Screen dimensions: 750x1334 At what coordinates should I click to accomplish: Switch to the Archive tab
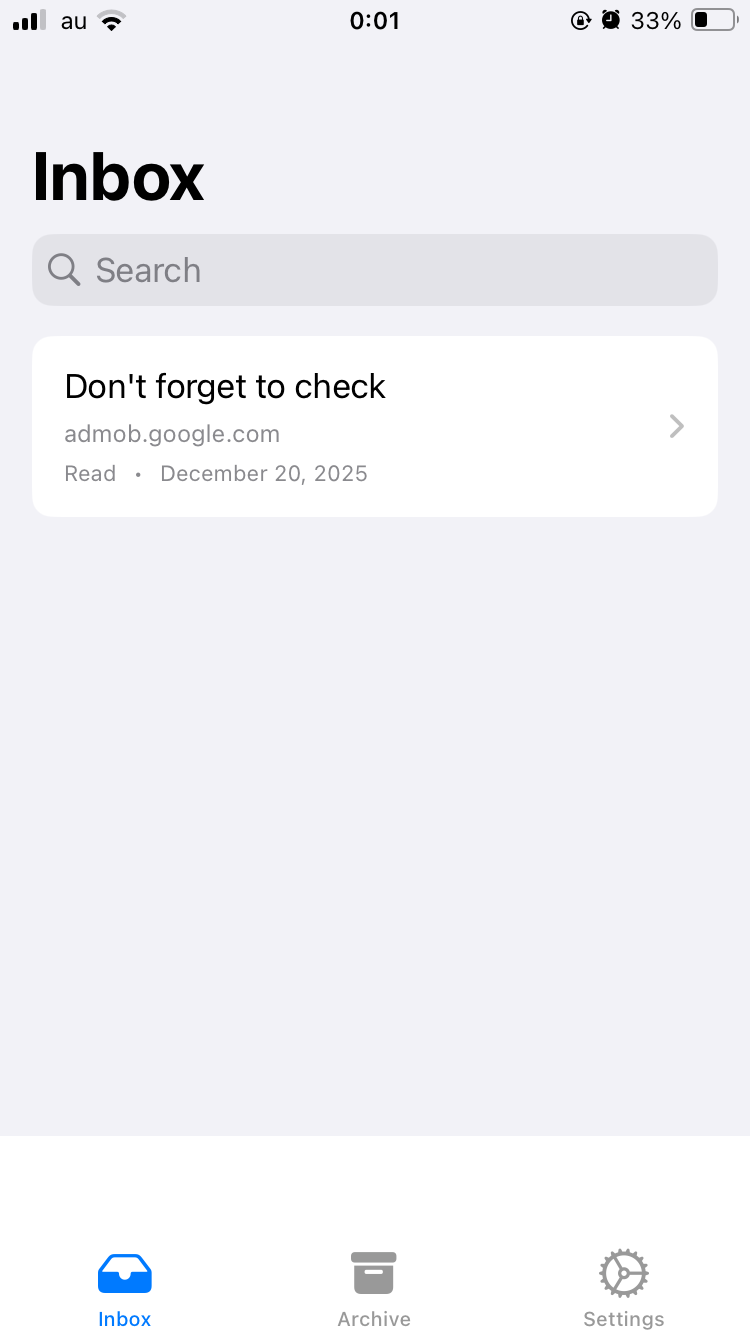(x=374, y=1288)
